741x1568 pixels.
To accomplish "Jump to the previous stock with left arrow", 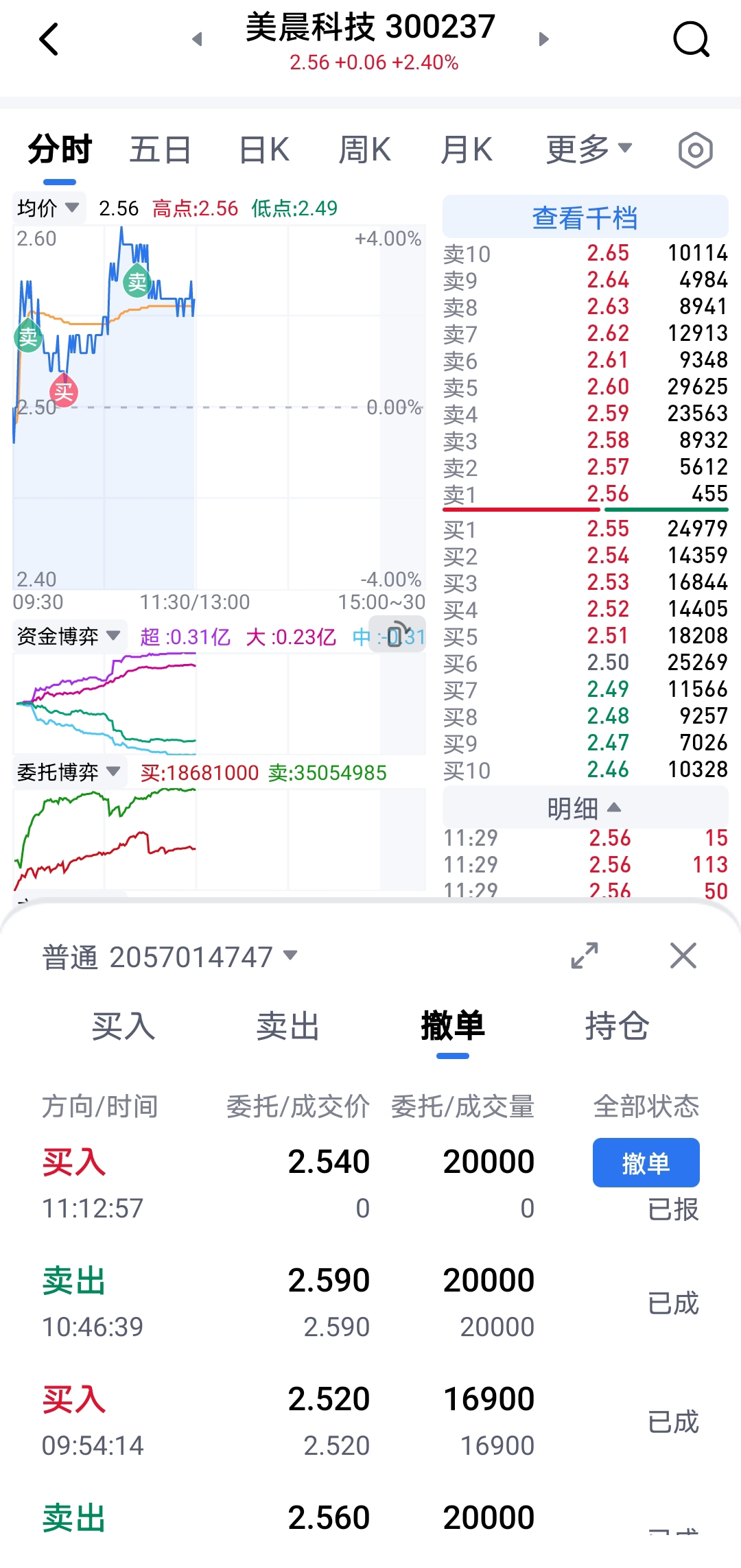I will (198, 39).
